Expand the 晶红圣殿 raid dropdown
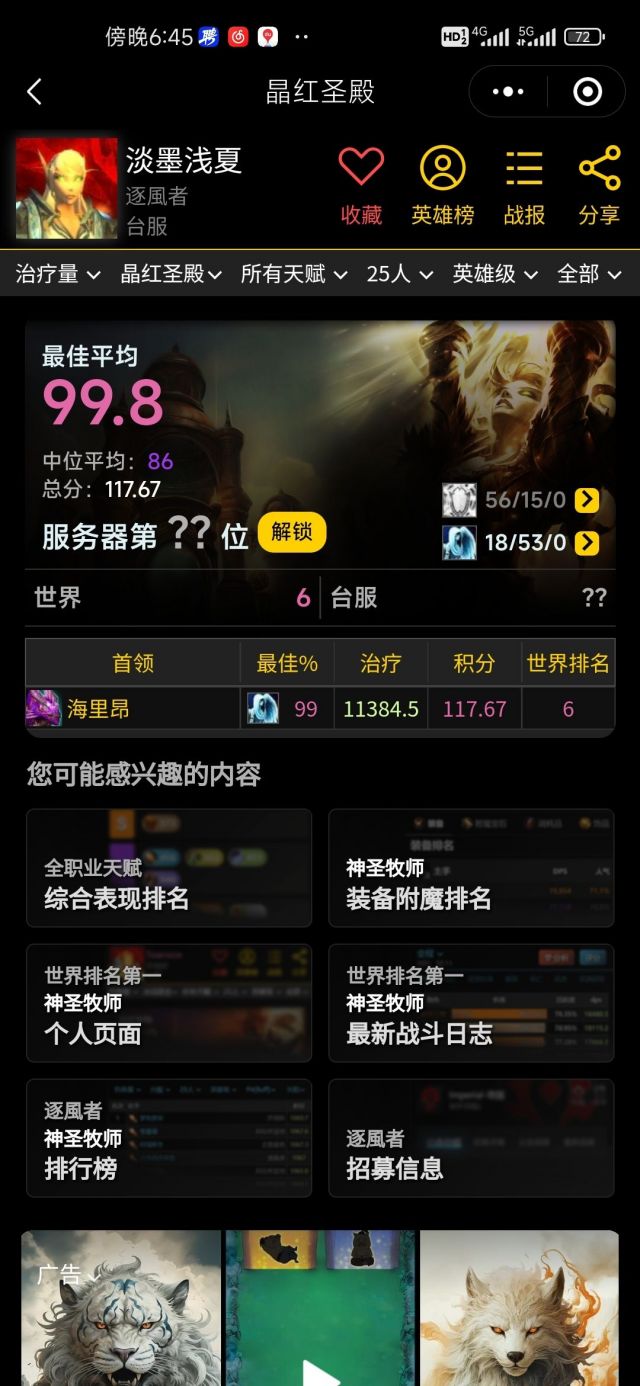 (171, 274)
